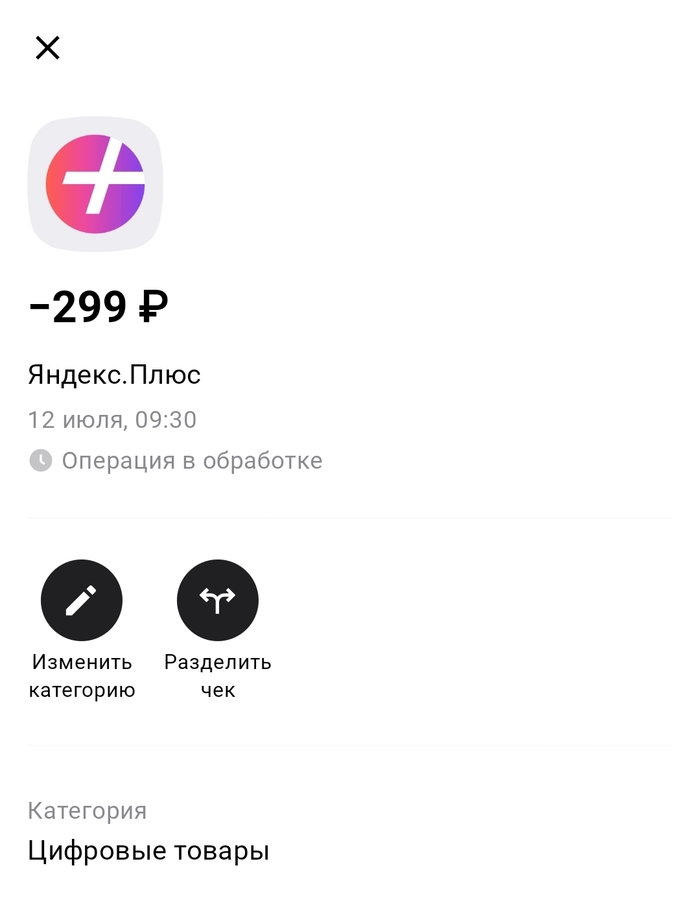Close the transaction details screen

tap(47, 47)
